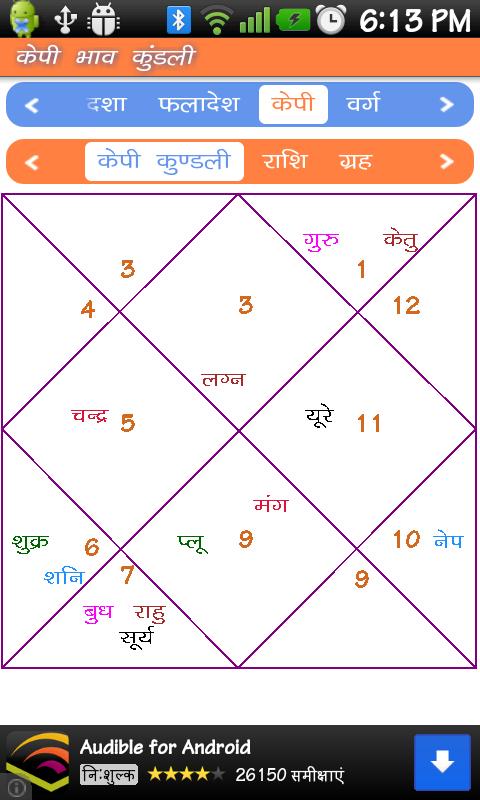Tap the right arrow in the orange sub-tab bar

click(447, 162)
